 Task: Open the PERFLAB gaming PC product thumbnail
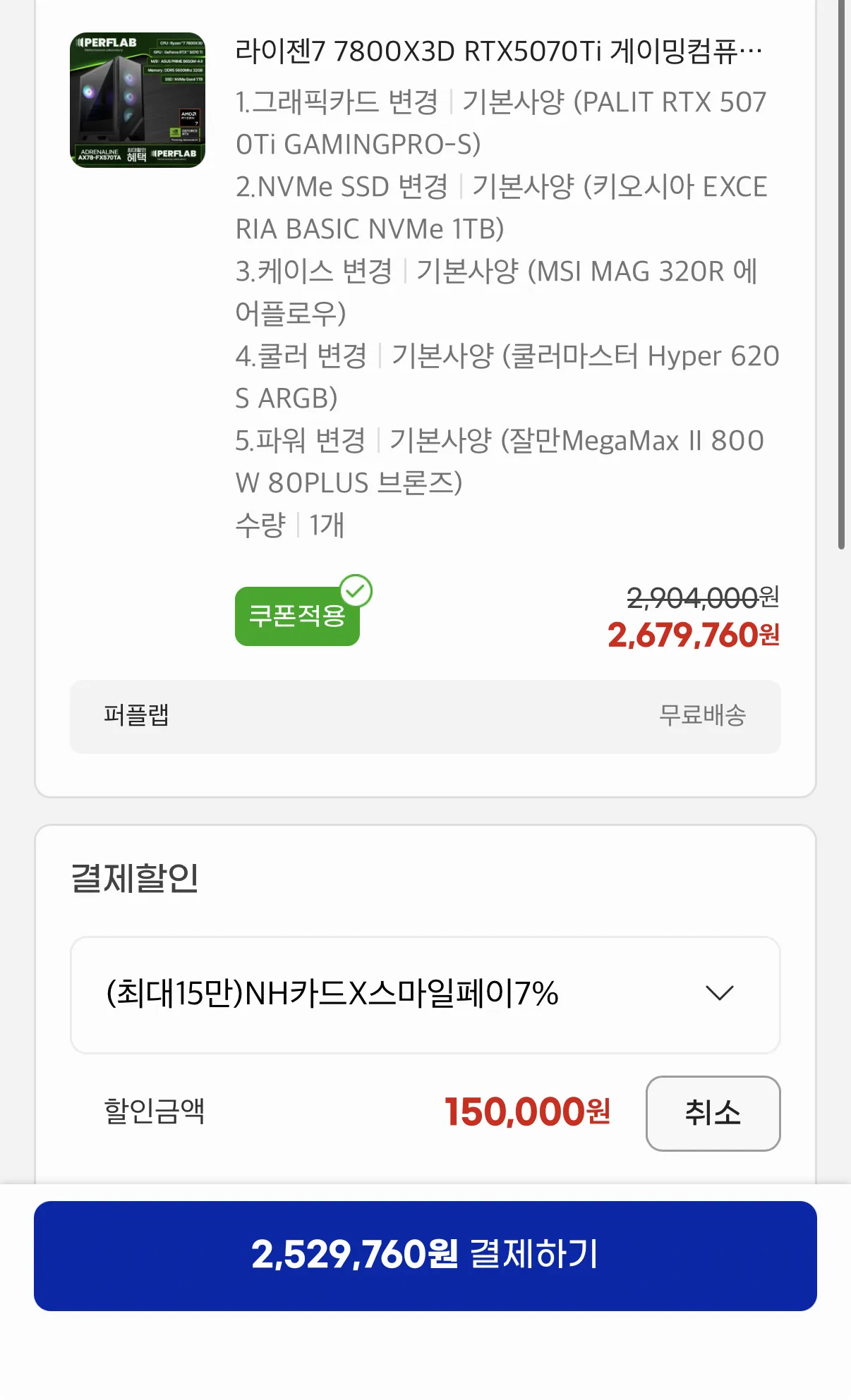pos(138,100)
